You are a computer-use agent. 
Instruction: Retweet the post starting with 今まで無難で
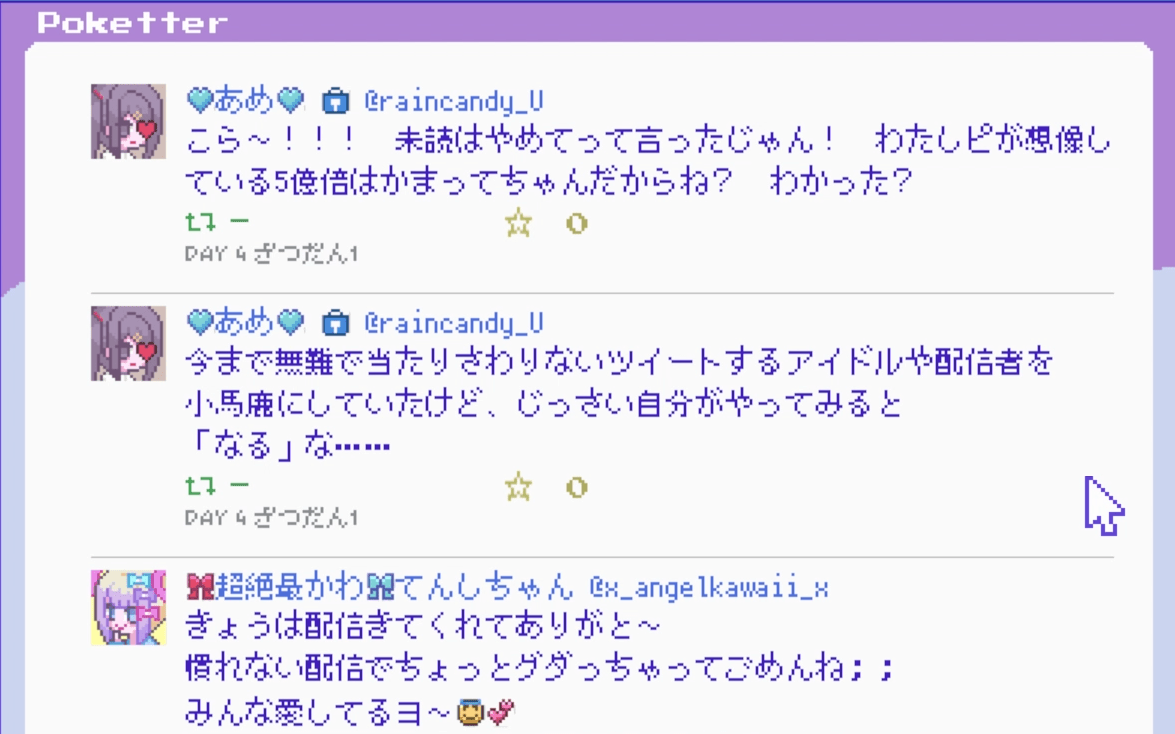[198, 487]
